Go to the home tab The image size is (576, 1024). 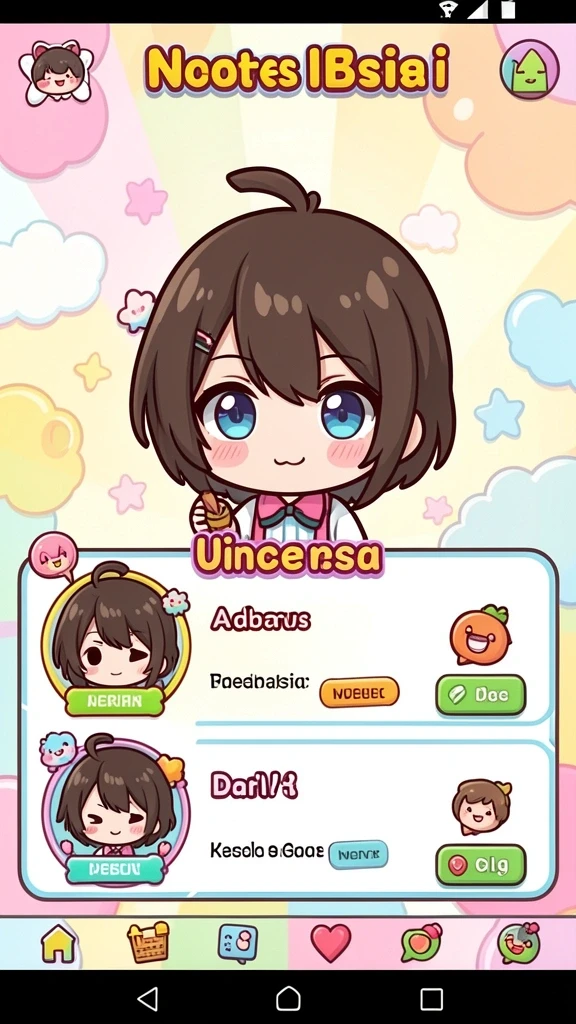pos(59,943)
